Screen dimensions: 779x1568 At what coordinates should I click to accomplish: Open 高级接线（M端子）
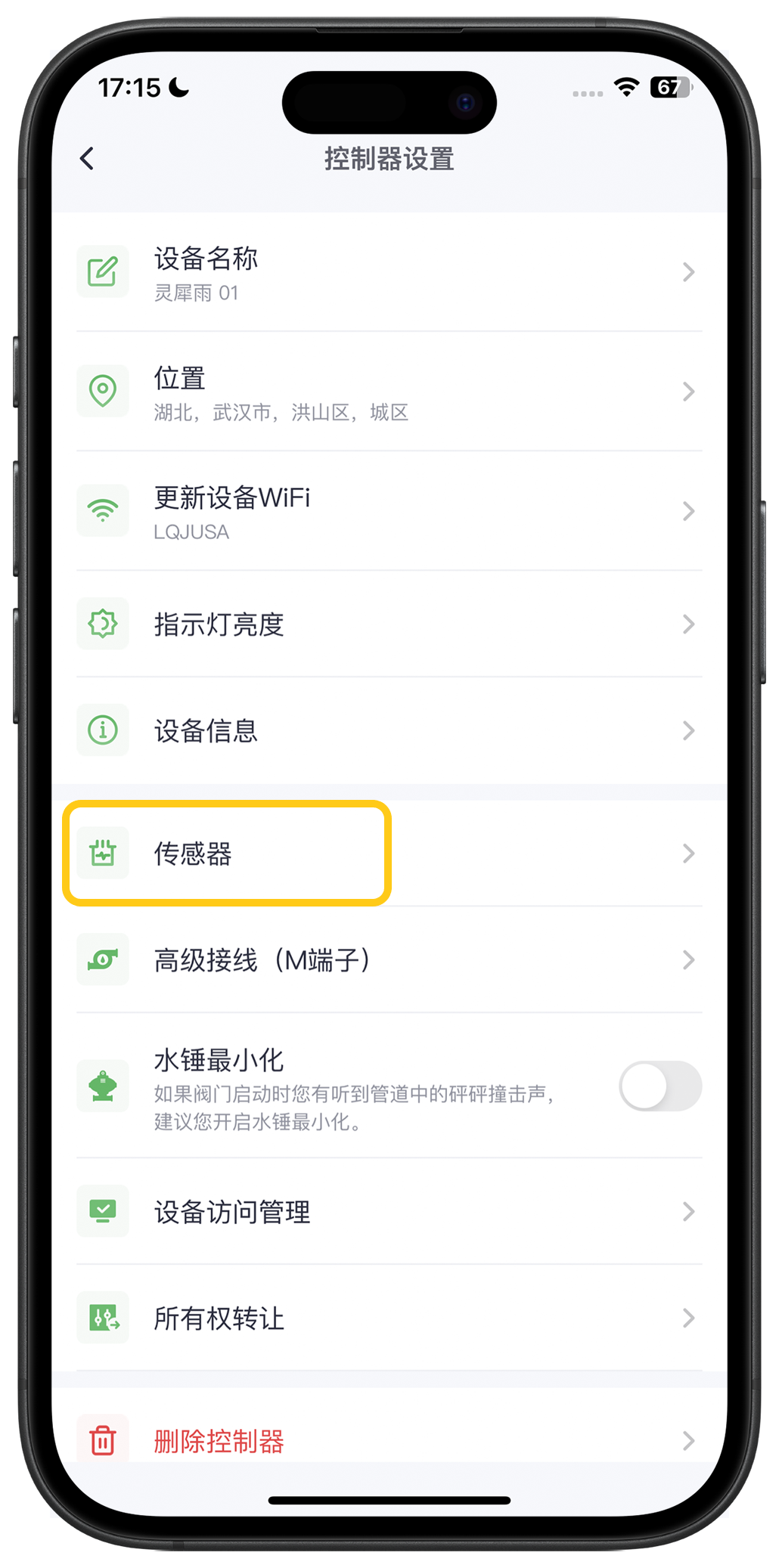click(389, 960)
